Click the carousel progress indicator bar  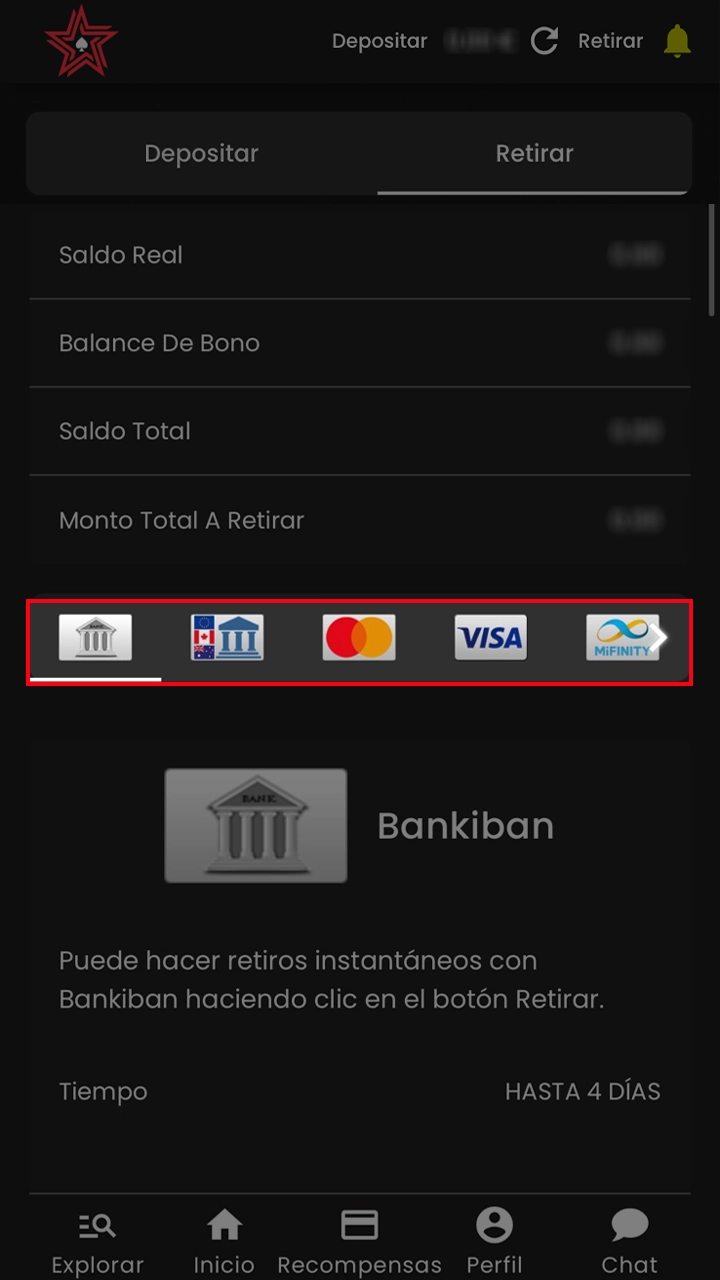(x=95, y=679)
